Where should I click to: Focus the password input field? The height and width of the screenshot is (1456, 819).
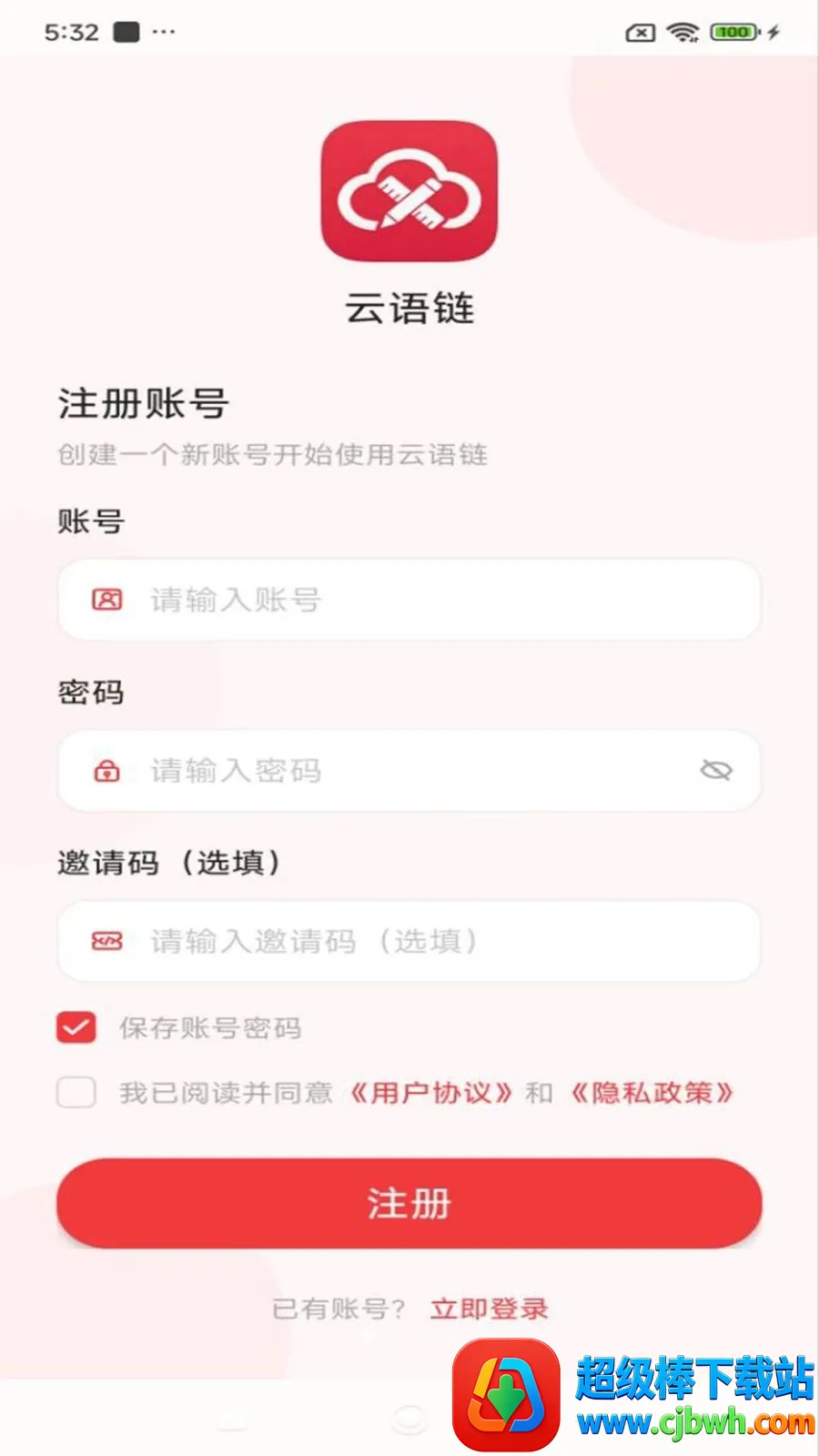pos(409,771)
